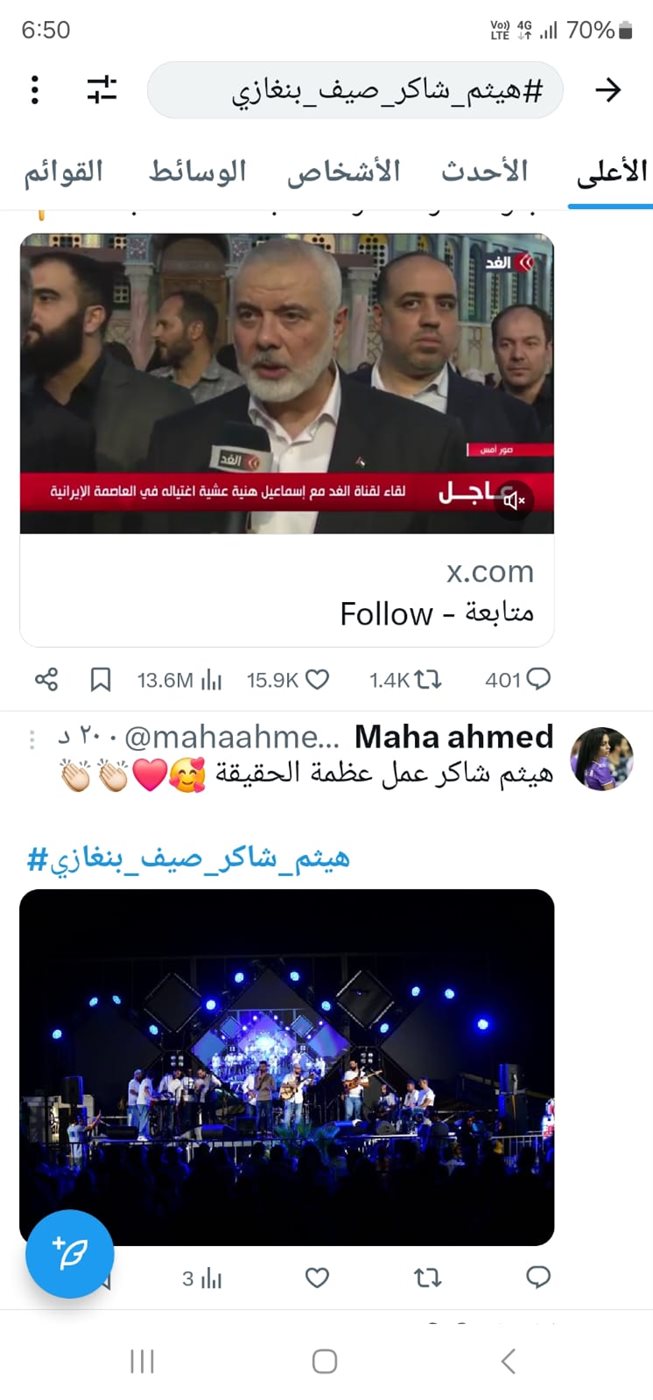
Task: Reply to the post with 401 comments
Action: 538,680
